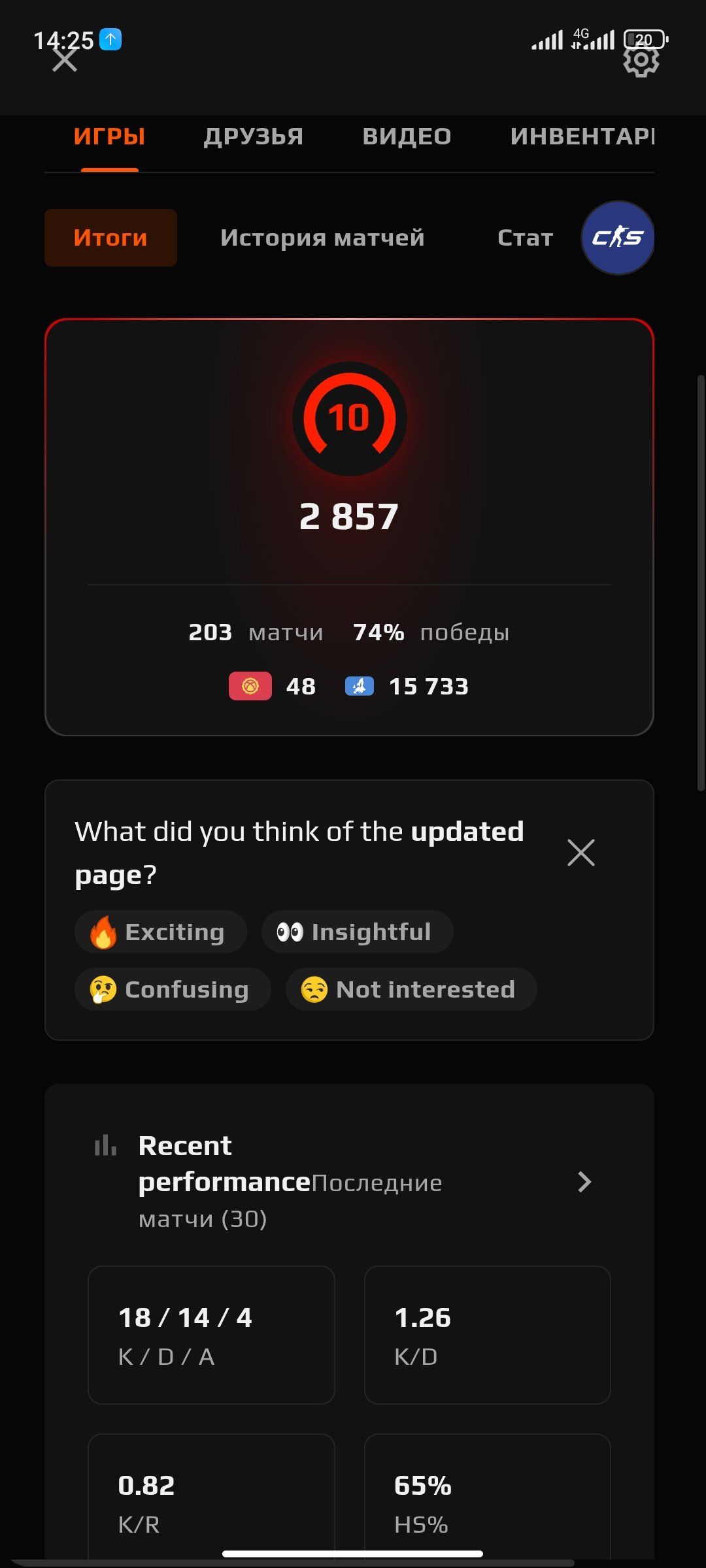Dismiss the updated page feedback card
The height and width of the screenshot is (1568, 706).
[x=580, y=853]
